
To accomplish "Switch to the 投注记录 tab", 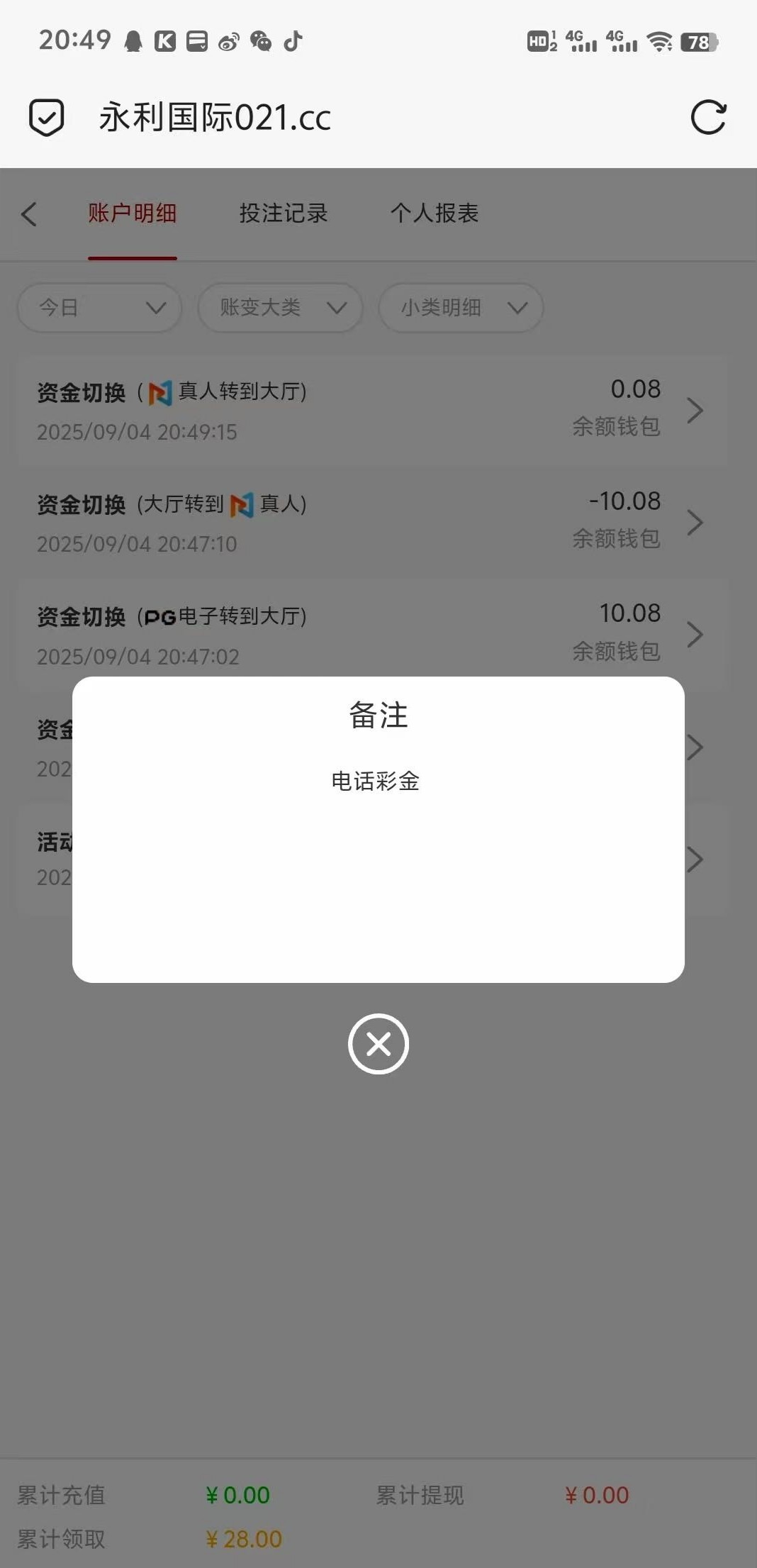I will tap(284, 213).
